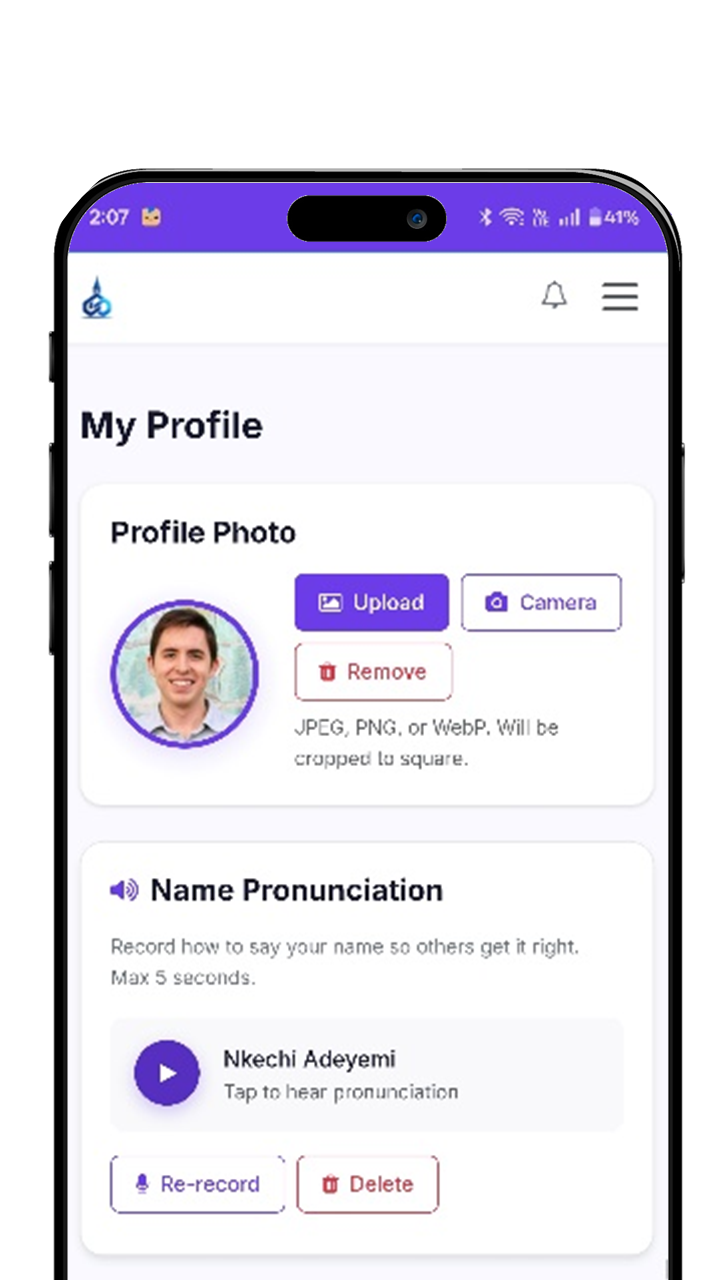
Task: Delete the recorded pronunciation
Action: pos(367,1184)
